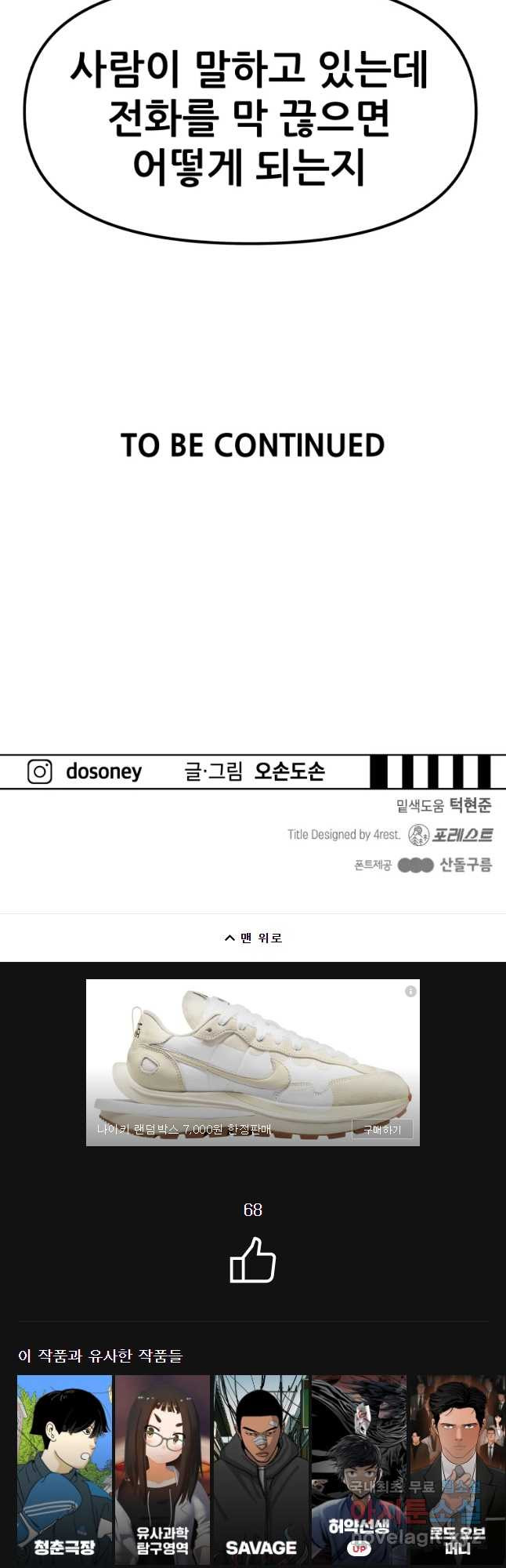The height and width of the screenshot is (1568, 506).
Task: Open the ad info icon
Action: click(410, 992)
